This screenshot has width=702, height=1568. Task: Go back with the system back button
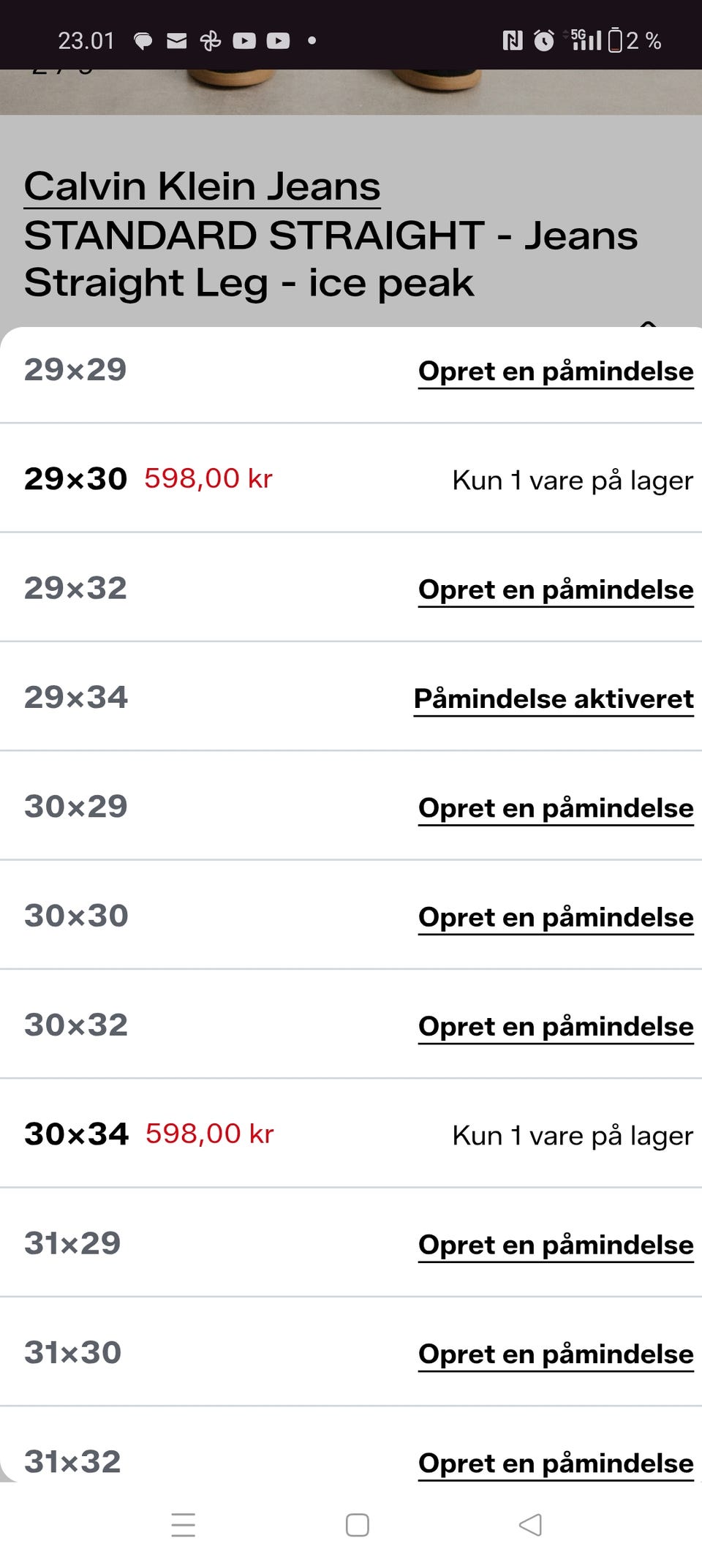[x=530, y=1526]
